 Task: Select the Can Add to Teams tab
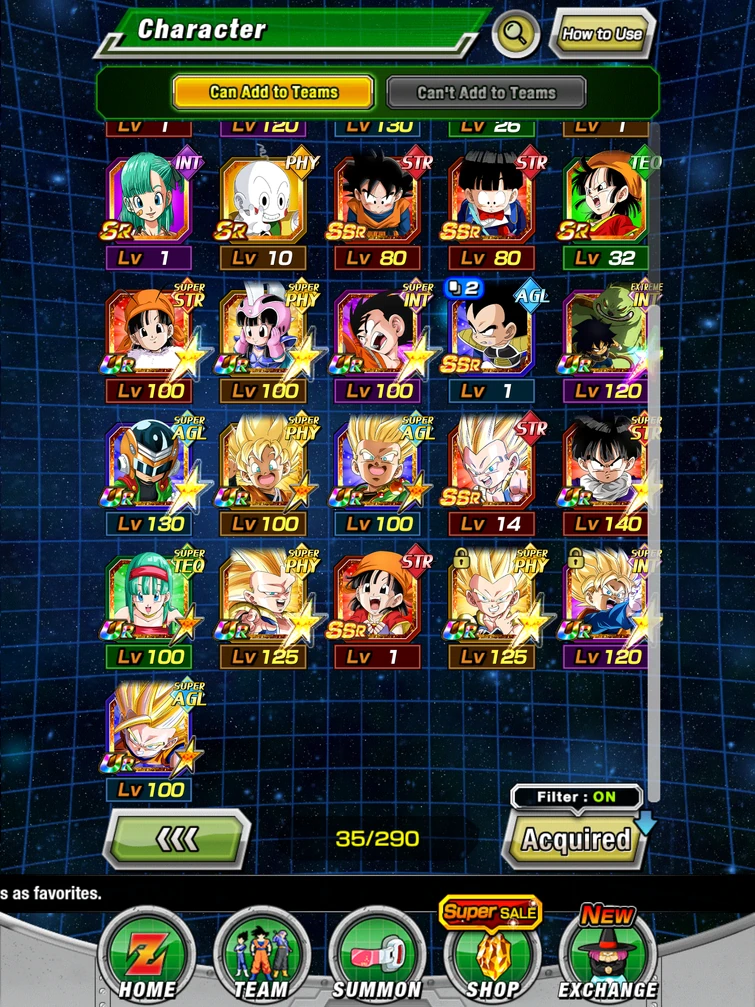click(x=272, y=92)
